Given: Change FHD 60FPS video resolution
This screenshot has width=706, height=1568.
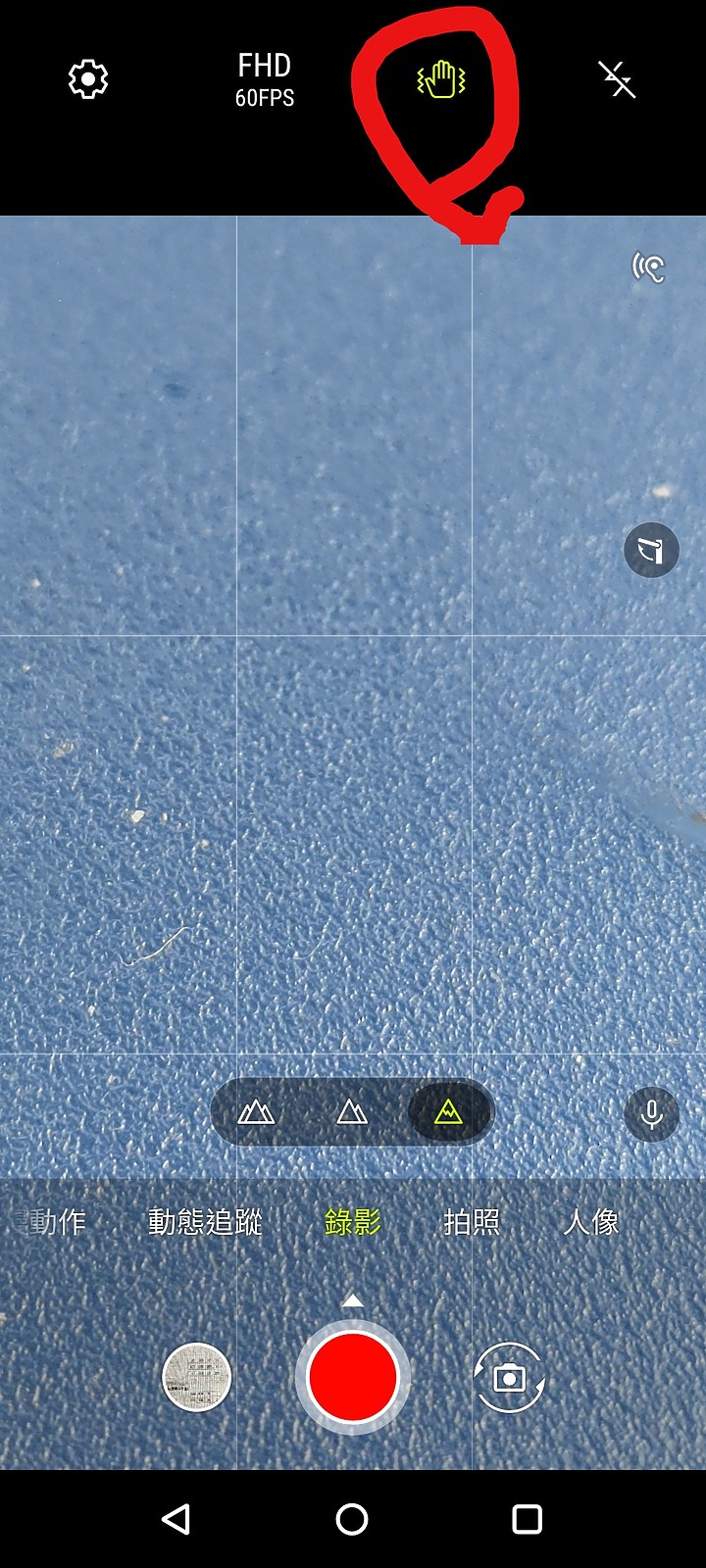Looking at the screenshot, I should point(265,79).
